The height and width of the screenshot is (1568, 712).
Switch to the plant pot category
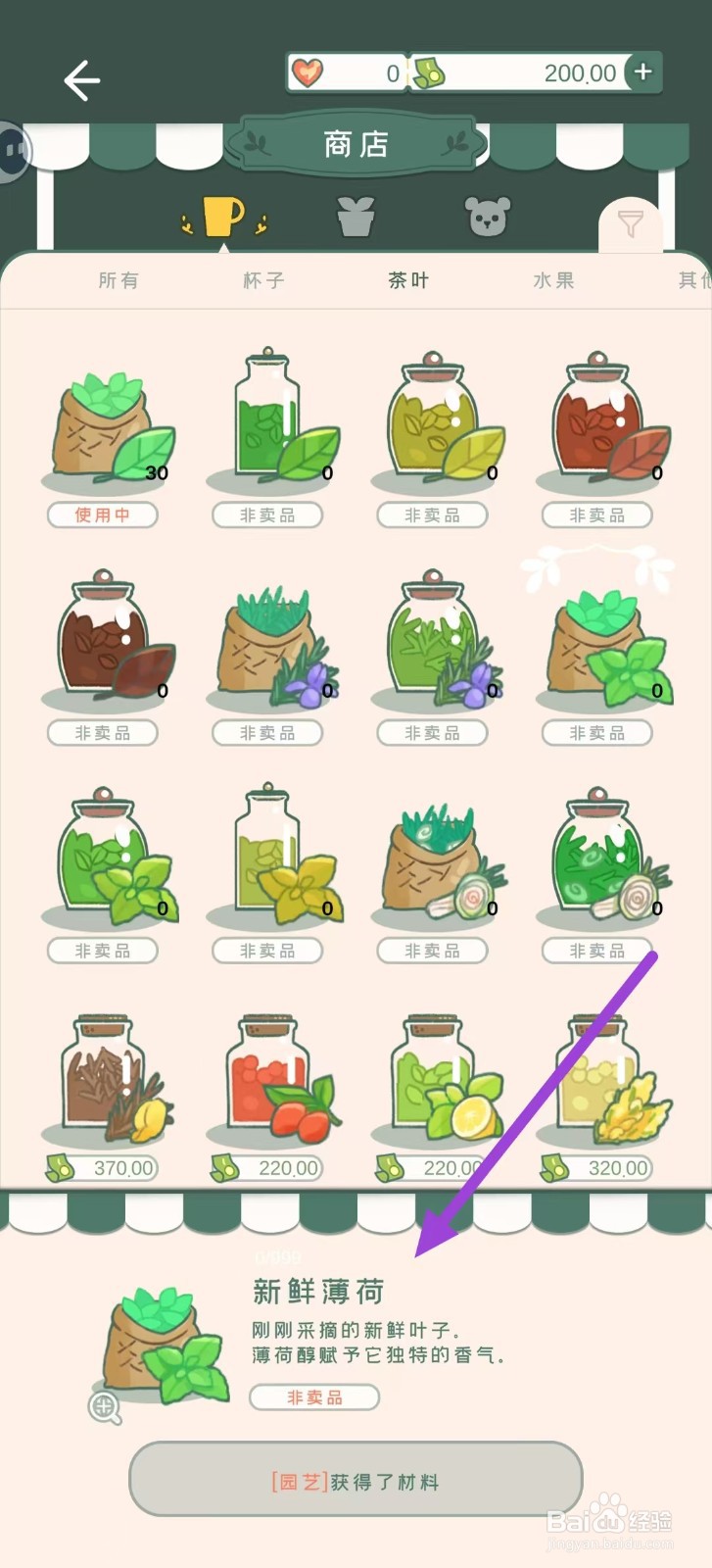356,217
